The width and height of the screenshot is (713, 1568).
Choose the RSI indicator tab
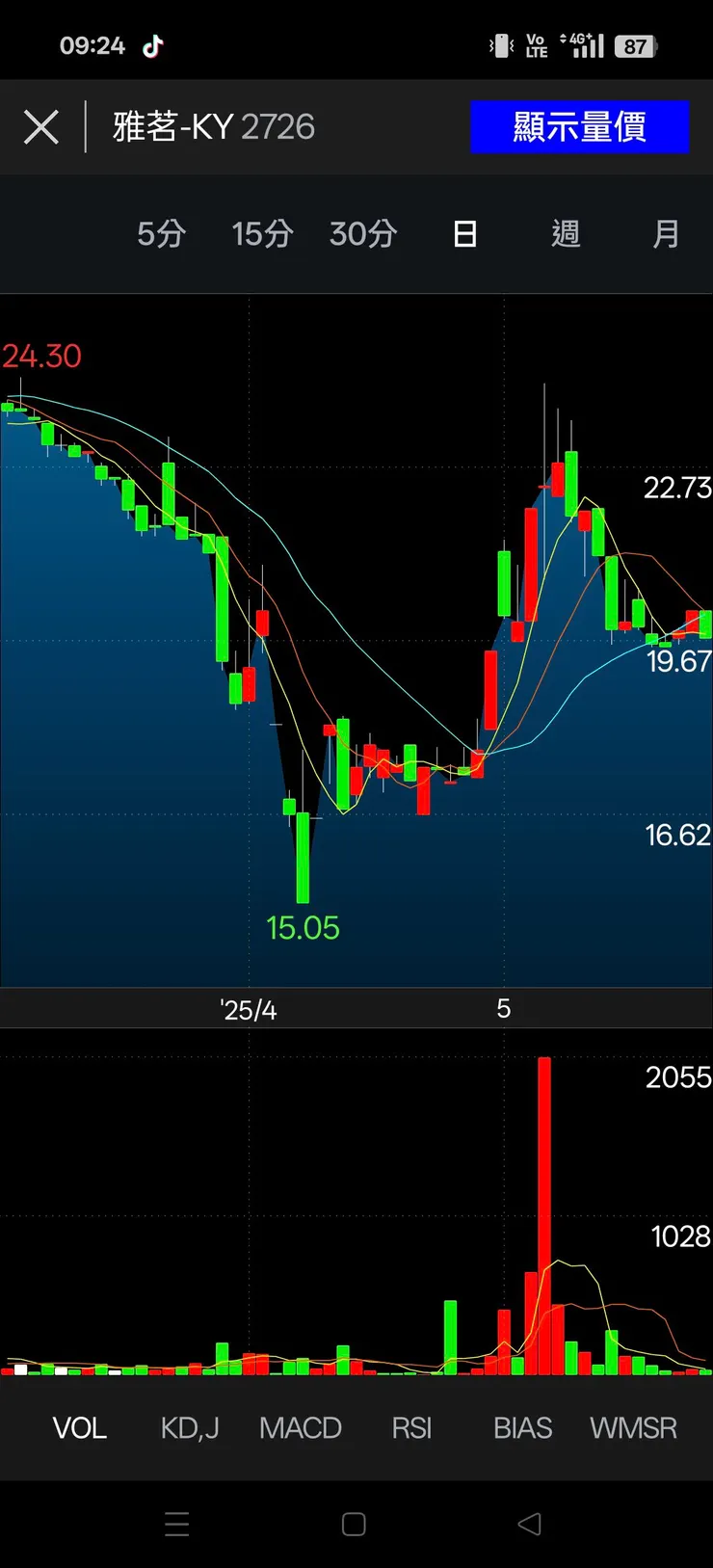[411, 1427]
